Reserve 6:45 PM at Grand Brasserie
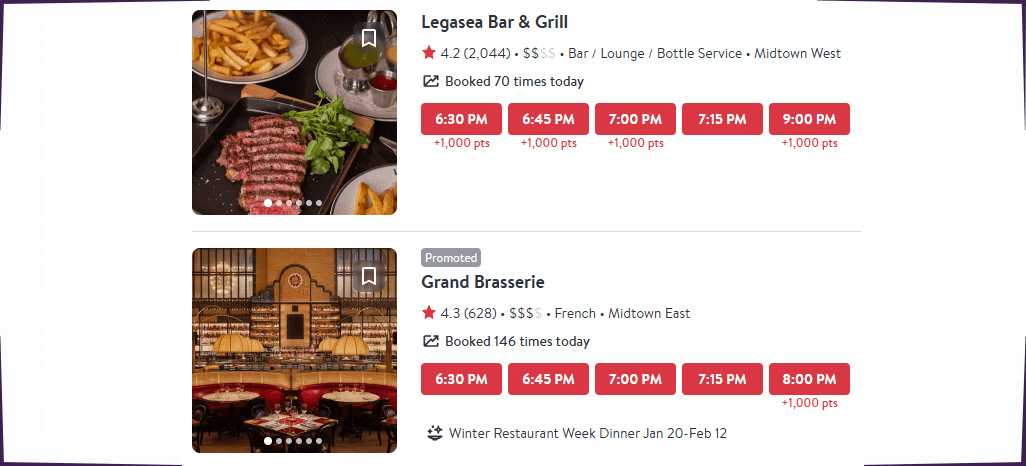1026x466 pixels. click(x=548, y=379)
